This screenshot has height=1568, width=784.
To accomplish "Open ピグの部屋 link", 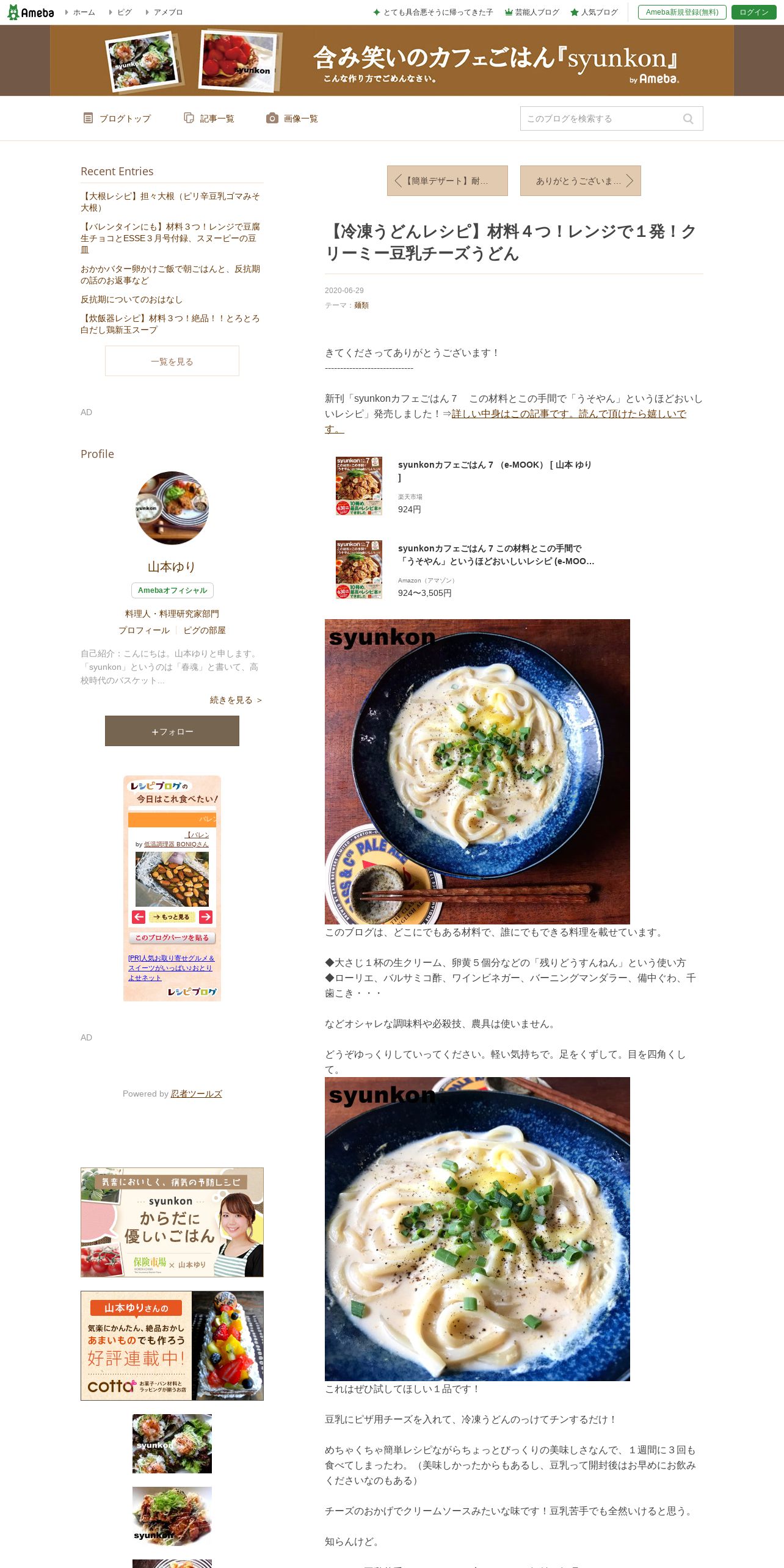I will (x=205, y=630).
